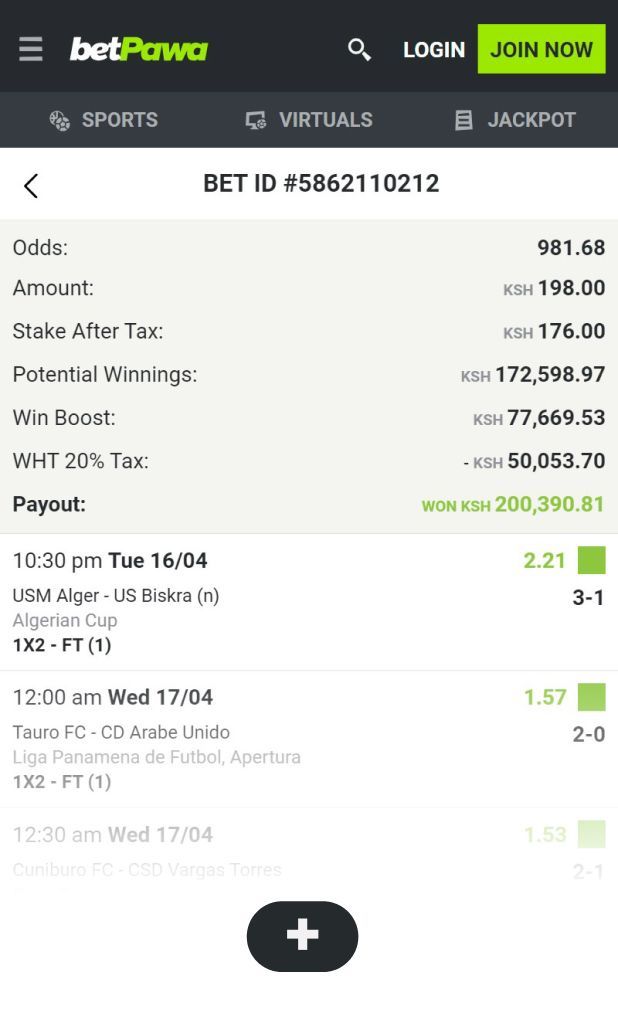Switch to the Sports tab
Viewport: 618px width, 1030px height.
point(104,120)
